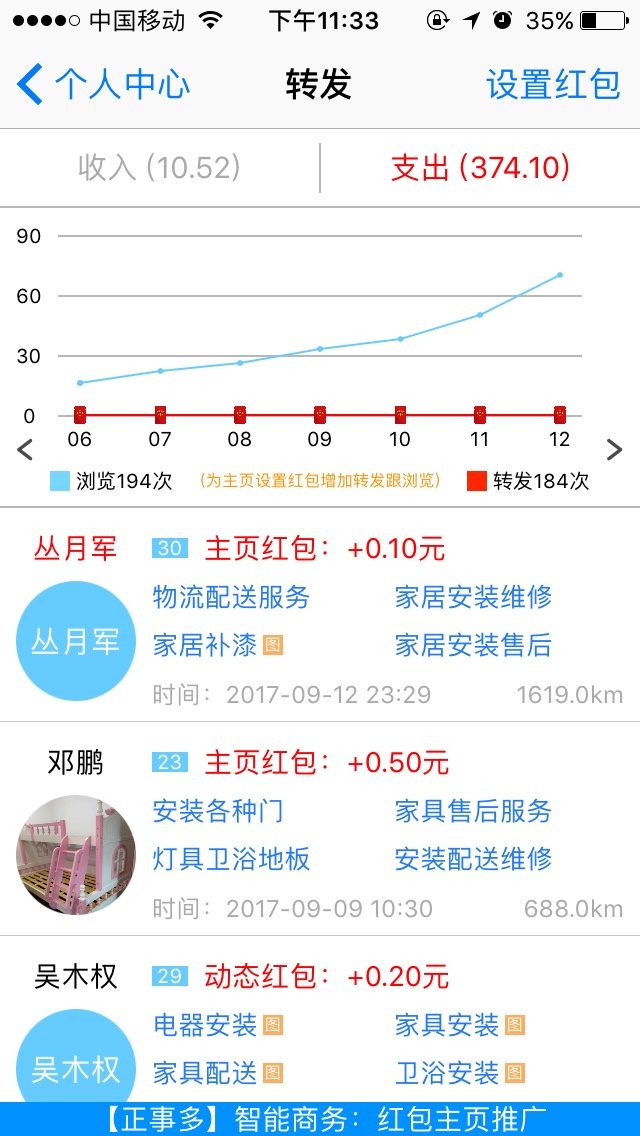Viewport: 640px width, 1136px height.
Task: Tap the 正事多 智能商务 bottom banner
Action: (x=320, y=1119)
